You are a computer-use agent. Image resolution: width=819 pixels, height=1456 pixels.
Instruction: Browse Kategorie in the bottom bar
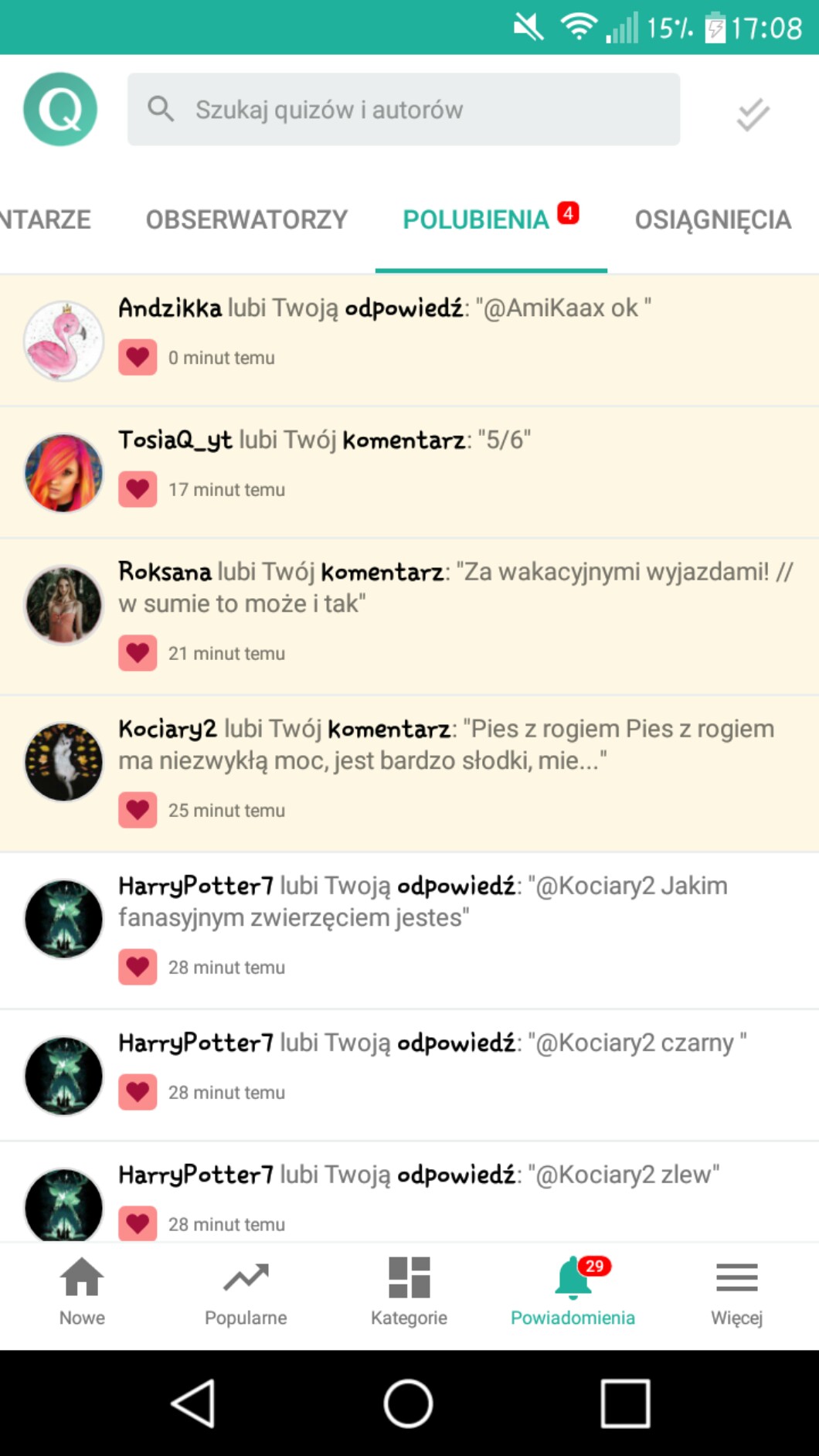409,1291
